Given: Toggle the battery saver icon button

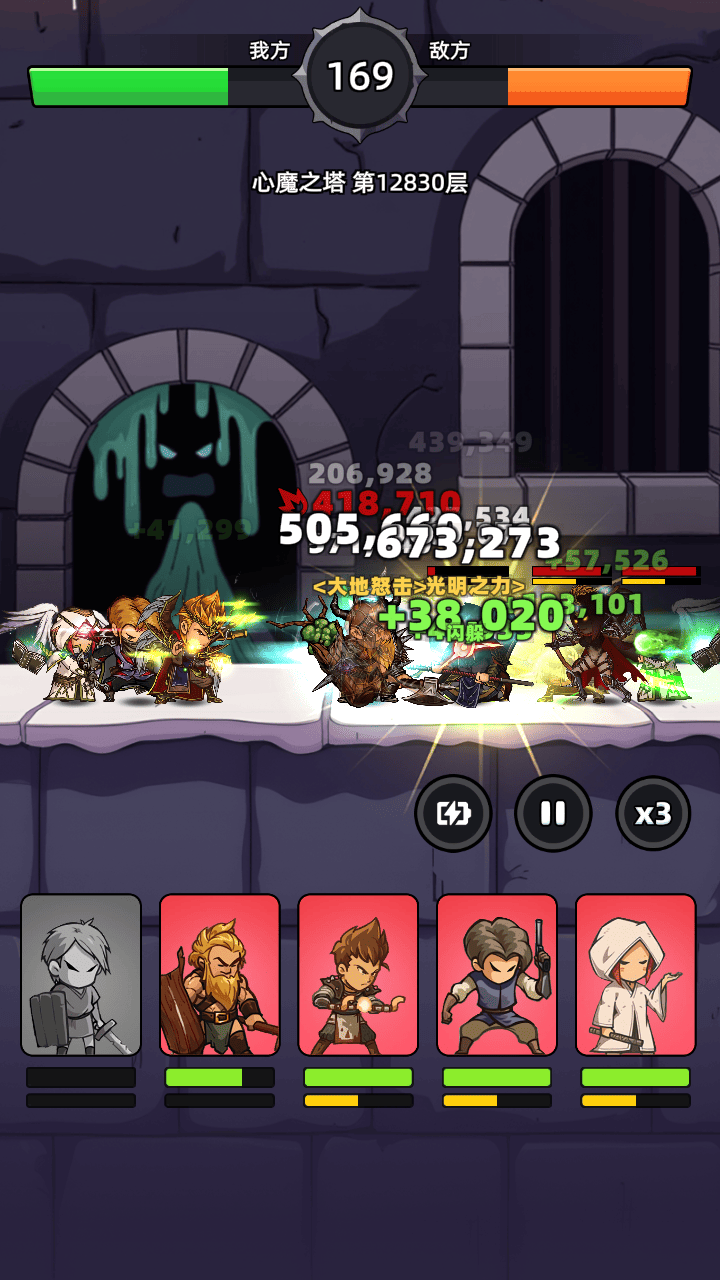Looking at the screenshot, I should pos(453,813).
